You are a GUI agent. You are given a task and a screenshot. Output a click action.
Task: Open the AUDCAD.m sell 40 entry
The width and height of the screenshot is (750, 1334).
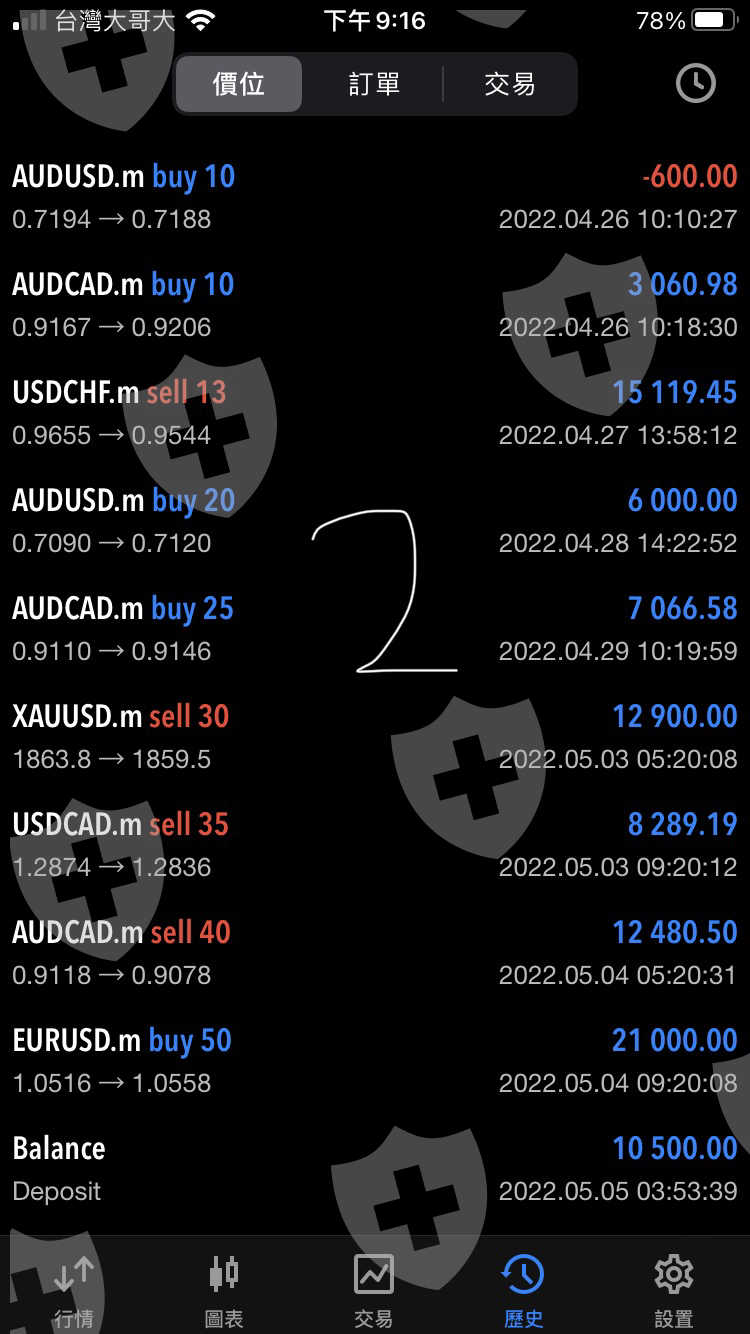tap(374, 952)
